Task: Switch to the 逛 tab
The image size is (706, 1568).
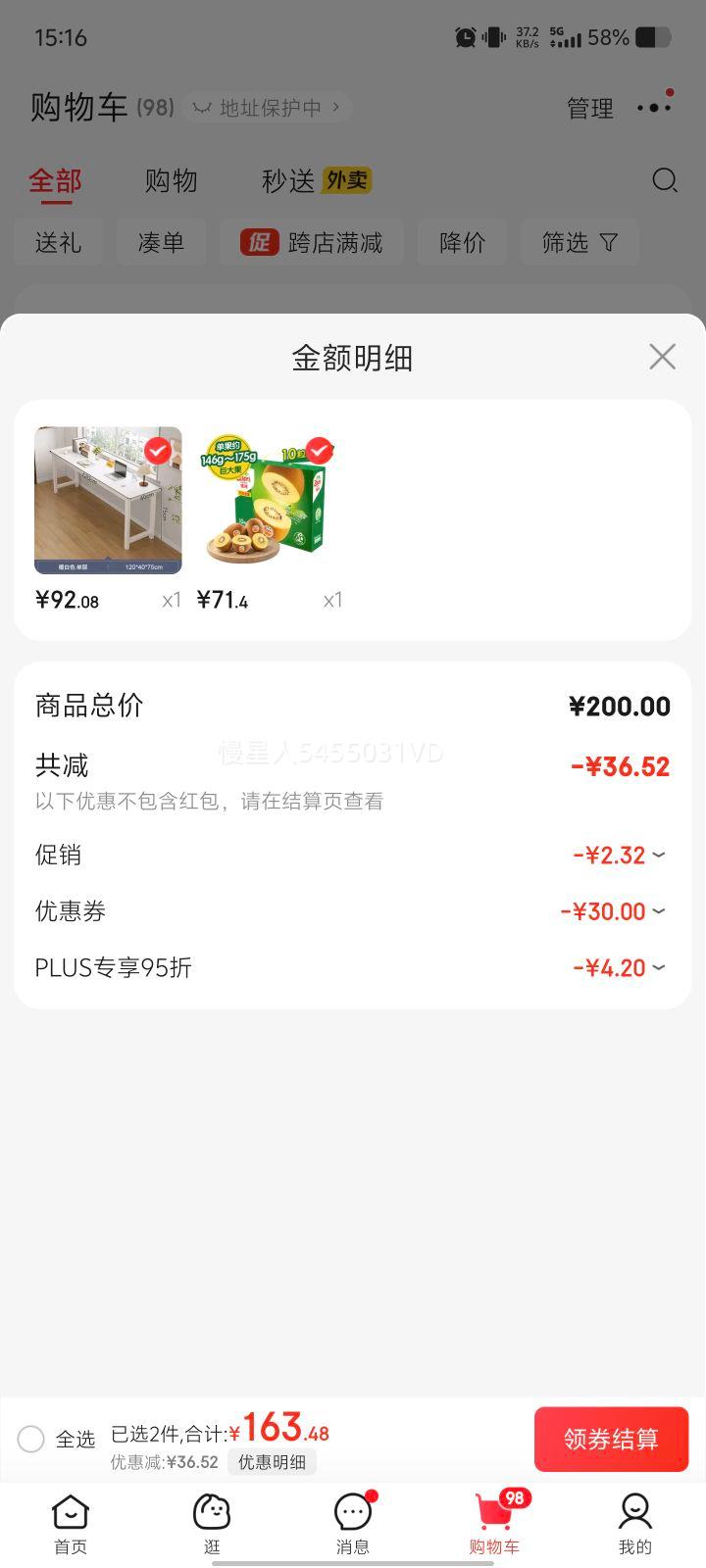Action: coord(212,1524)
